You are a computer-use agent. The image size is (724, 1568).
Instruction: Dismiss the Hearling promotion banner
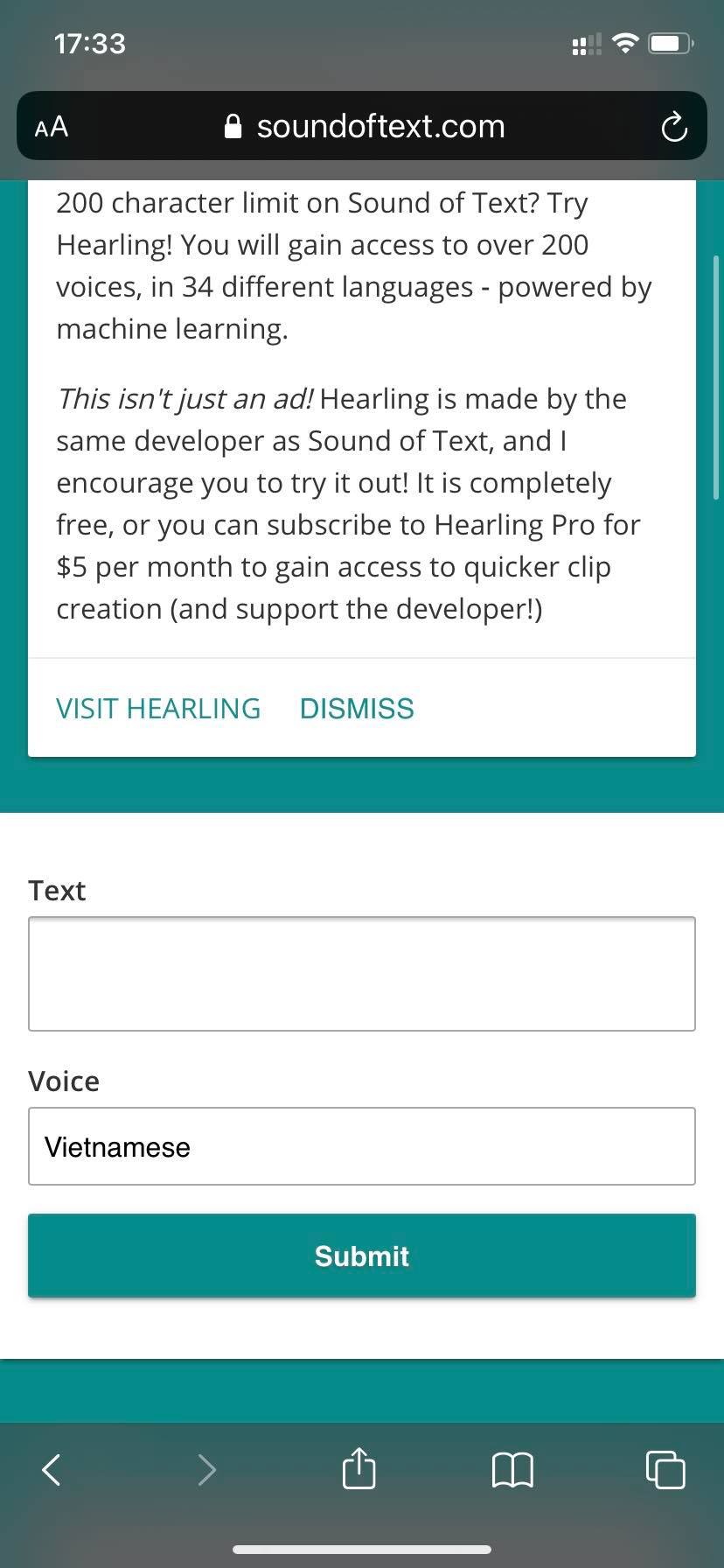pyautogui.click(x=357, y=708)
